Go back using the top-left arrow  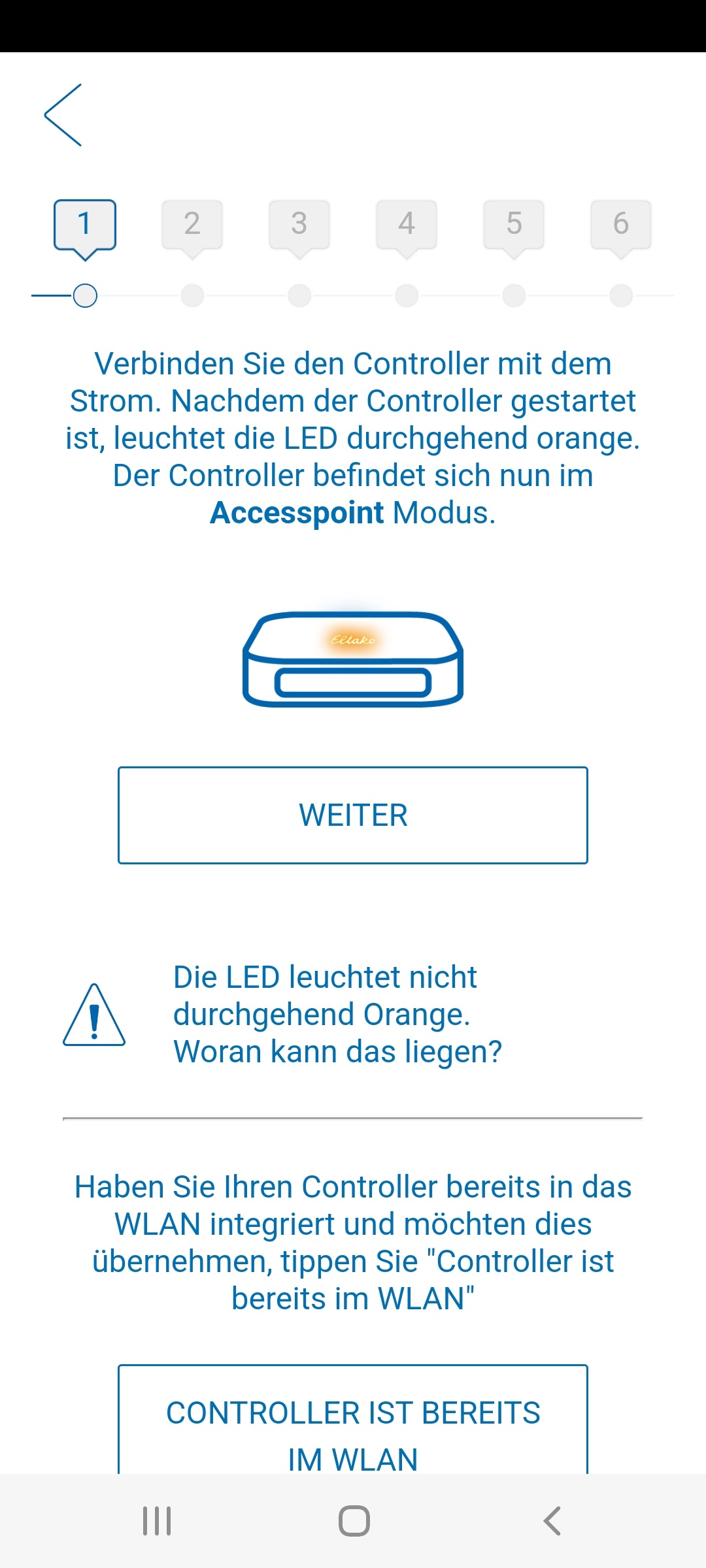tap(63, 115)
